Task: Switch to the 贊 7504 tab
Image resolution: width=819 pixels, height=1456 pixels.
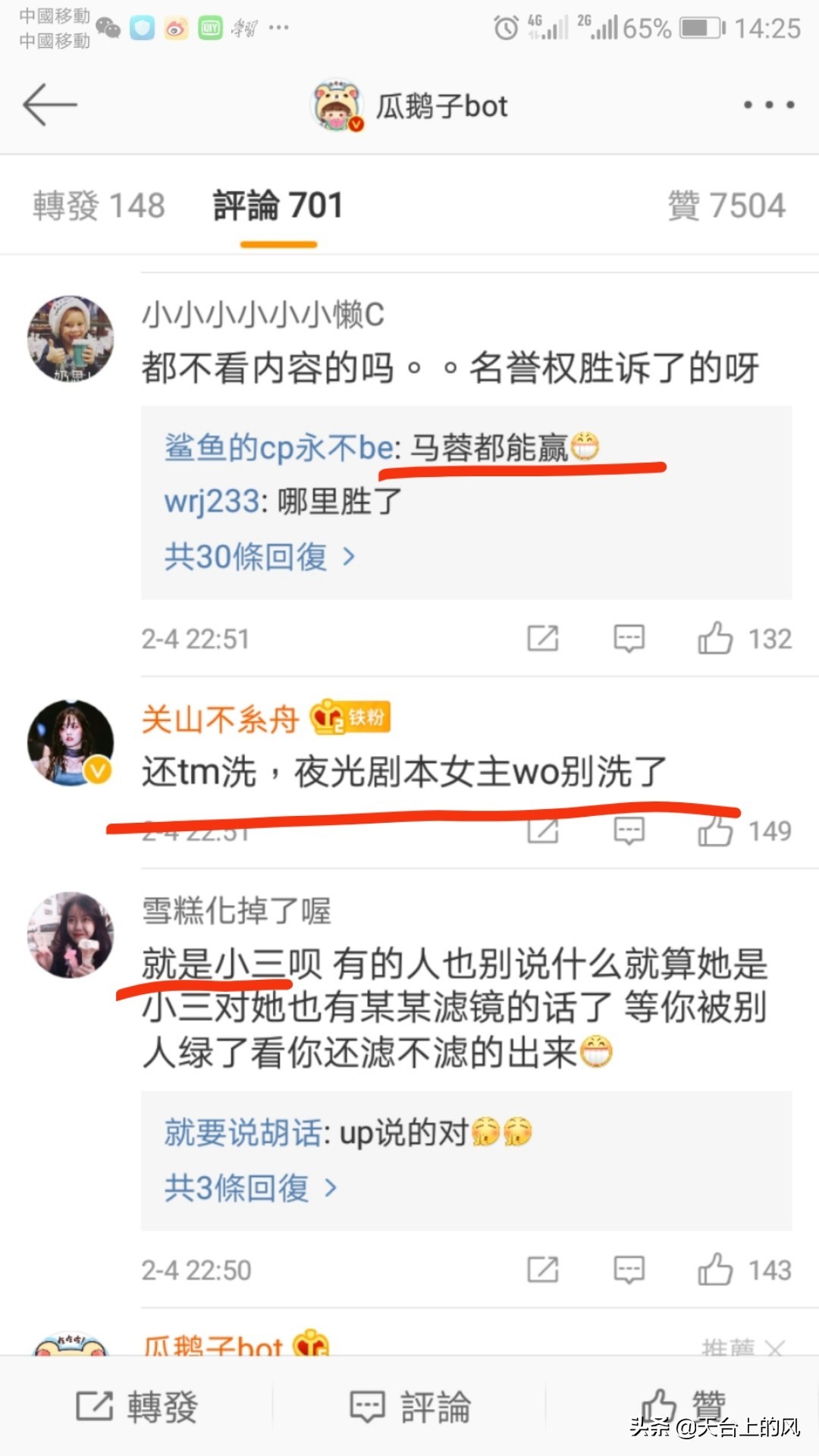Action: 726,206
